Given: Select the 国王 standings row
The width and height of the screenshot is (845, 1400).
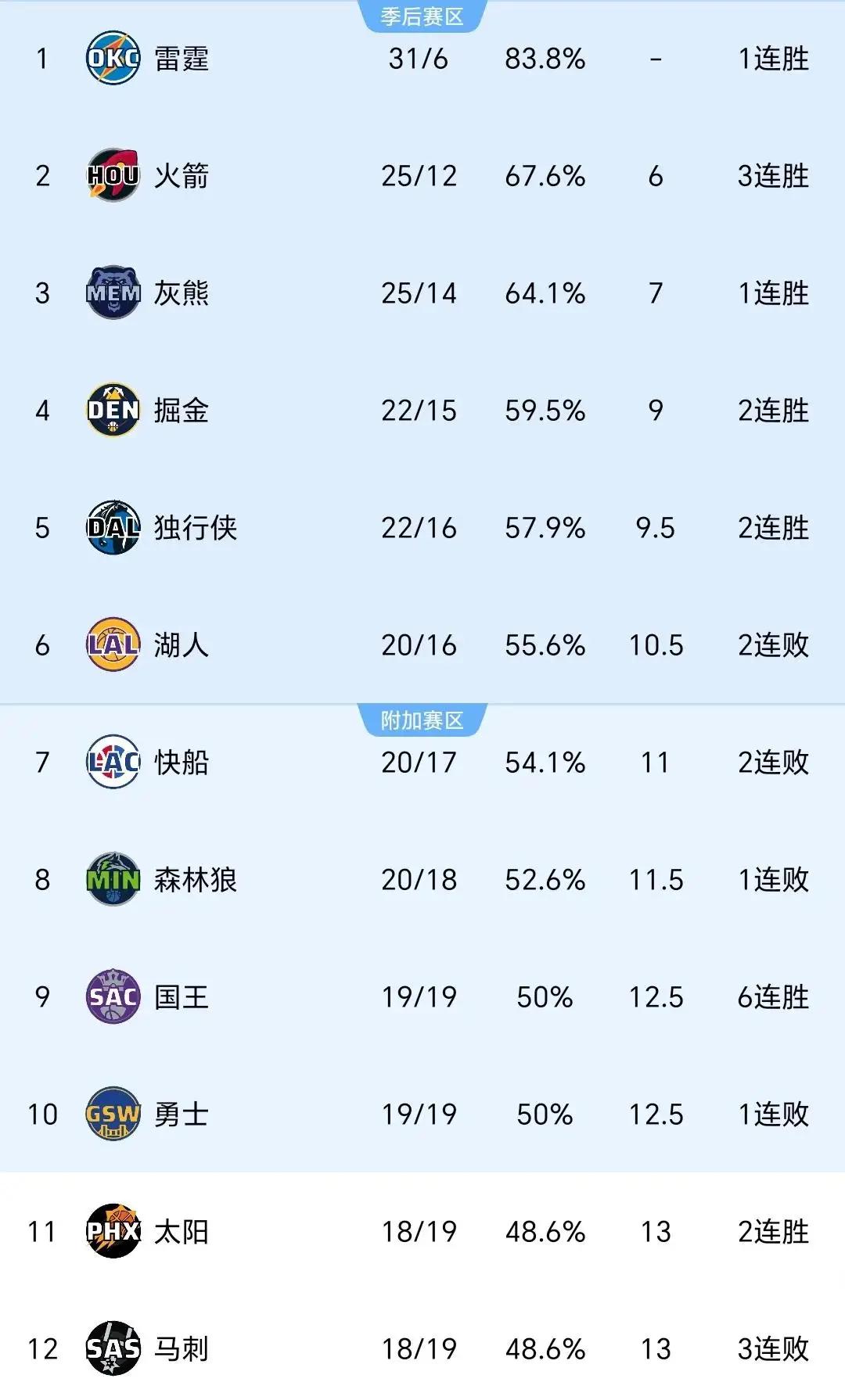Looking at the screenshot, I should (x=422, y=997).
